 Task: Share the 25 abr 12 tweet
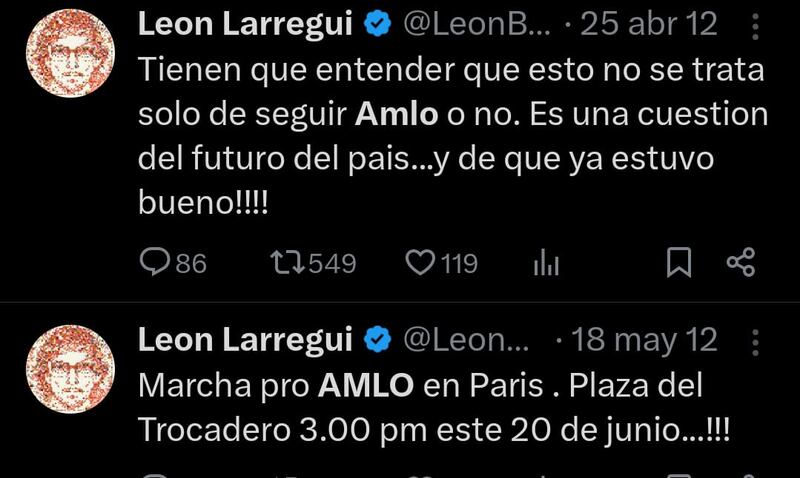coord(739,263)
